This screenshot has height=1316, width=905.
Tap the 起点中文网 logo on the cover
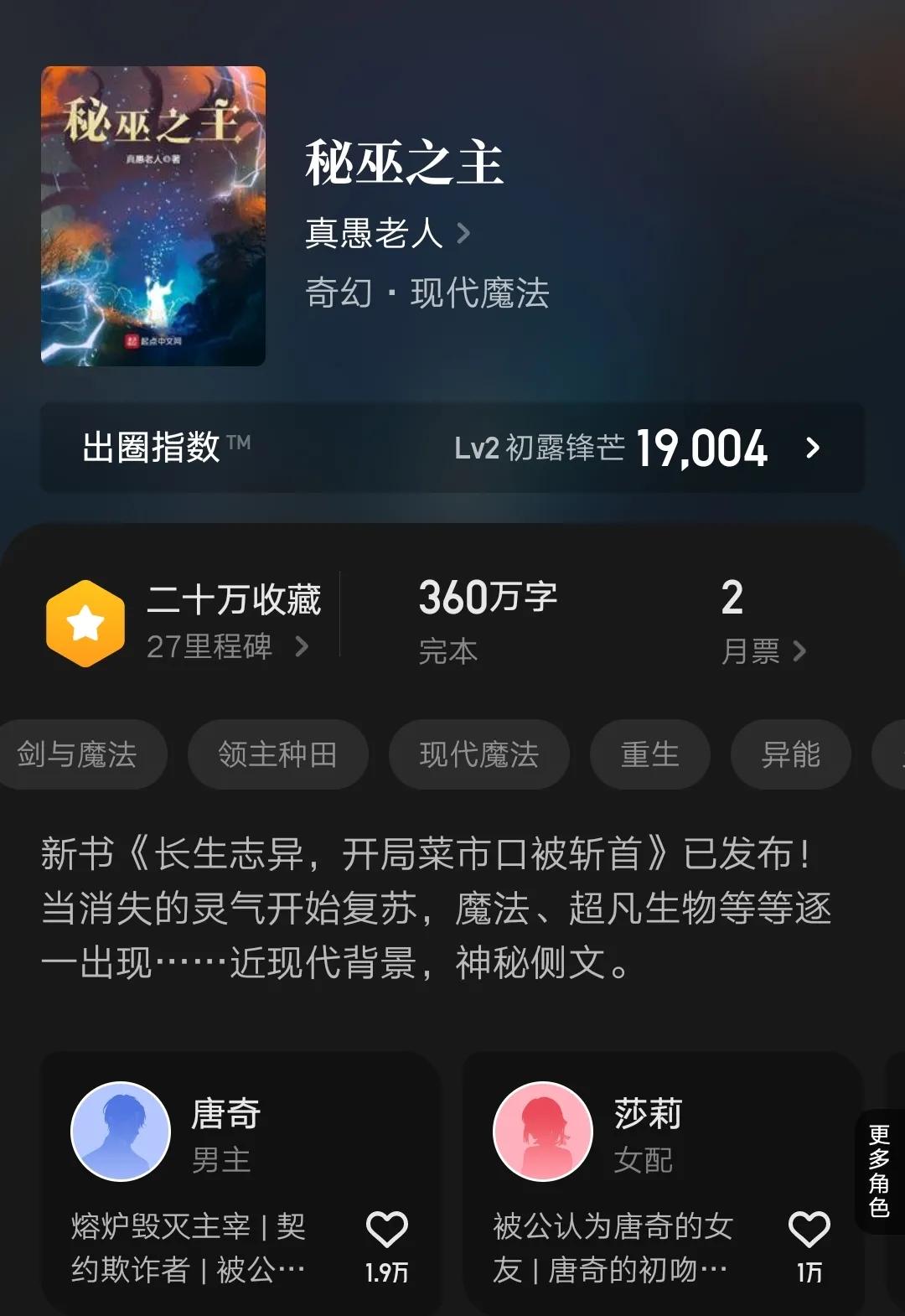155,342
